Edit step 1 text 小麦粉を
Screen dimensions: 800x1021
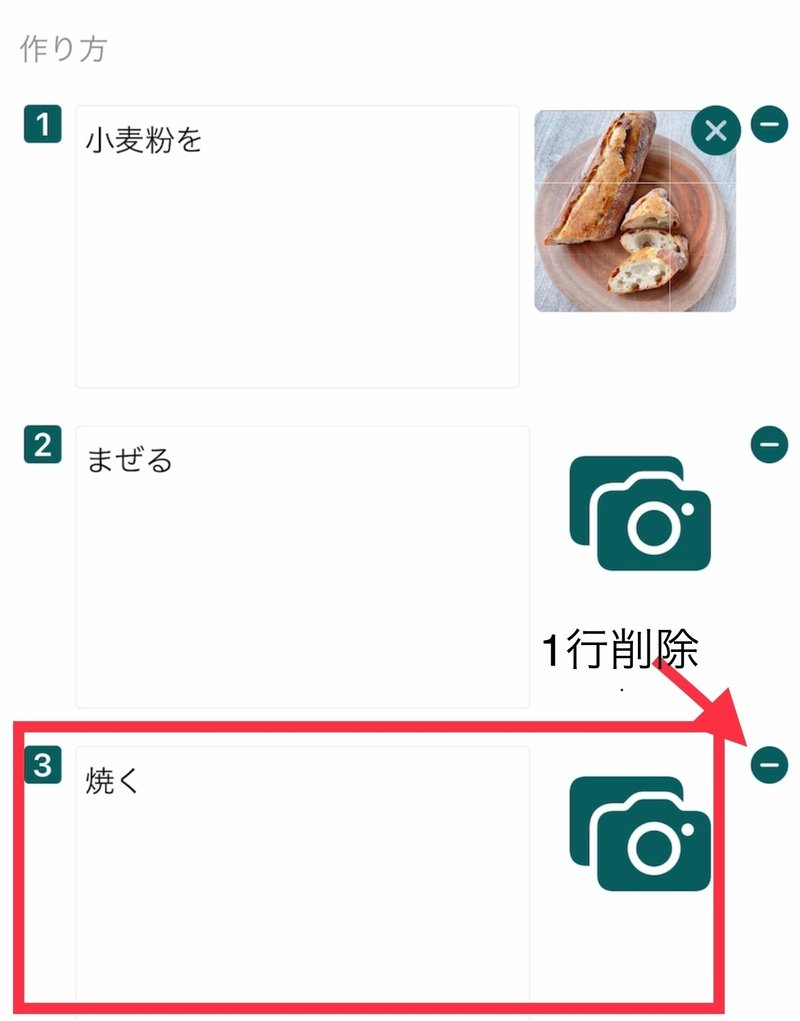(297, 246)
